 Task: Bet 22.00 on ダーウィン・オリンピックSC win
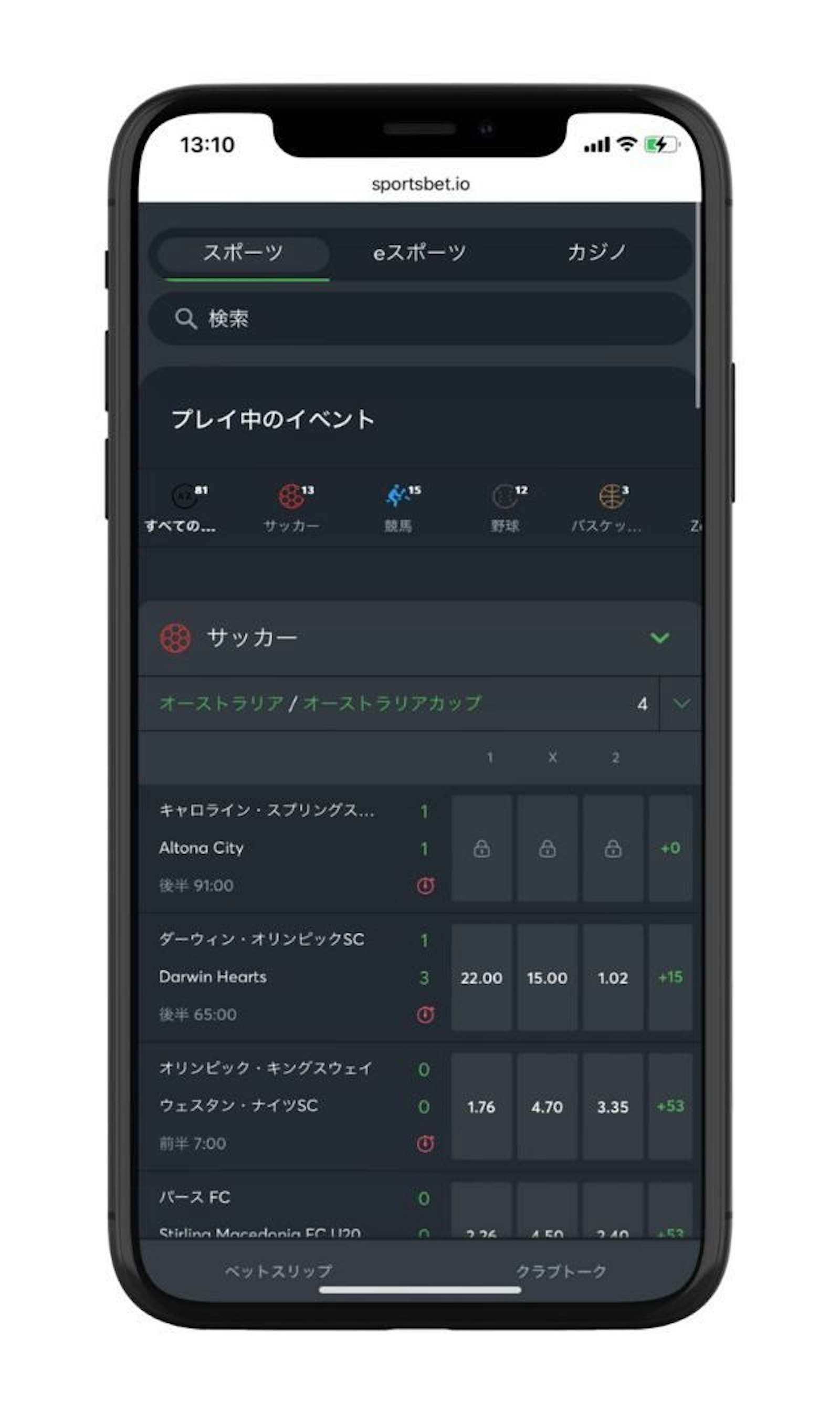[481, 977]
